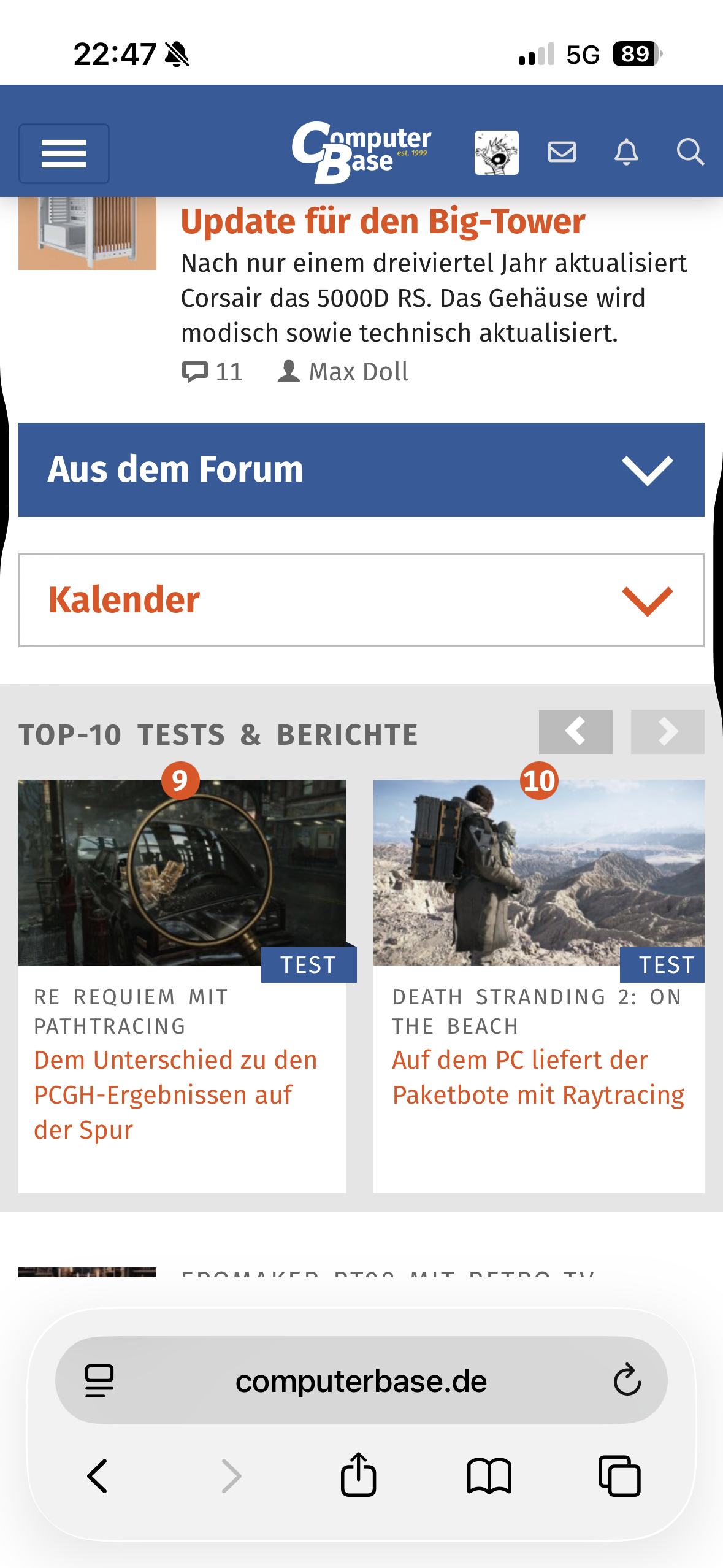Open the 'Update für den Big-Tower' article
The height and width of the screenshot is (1568, 723).
[x=383, y=222]
